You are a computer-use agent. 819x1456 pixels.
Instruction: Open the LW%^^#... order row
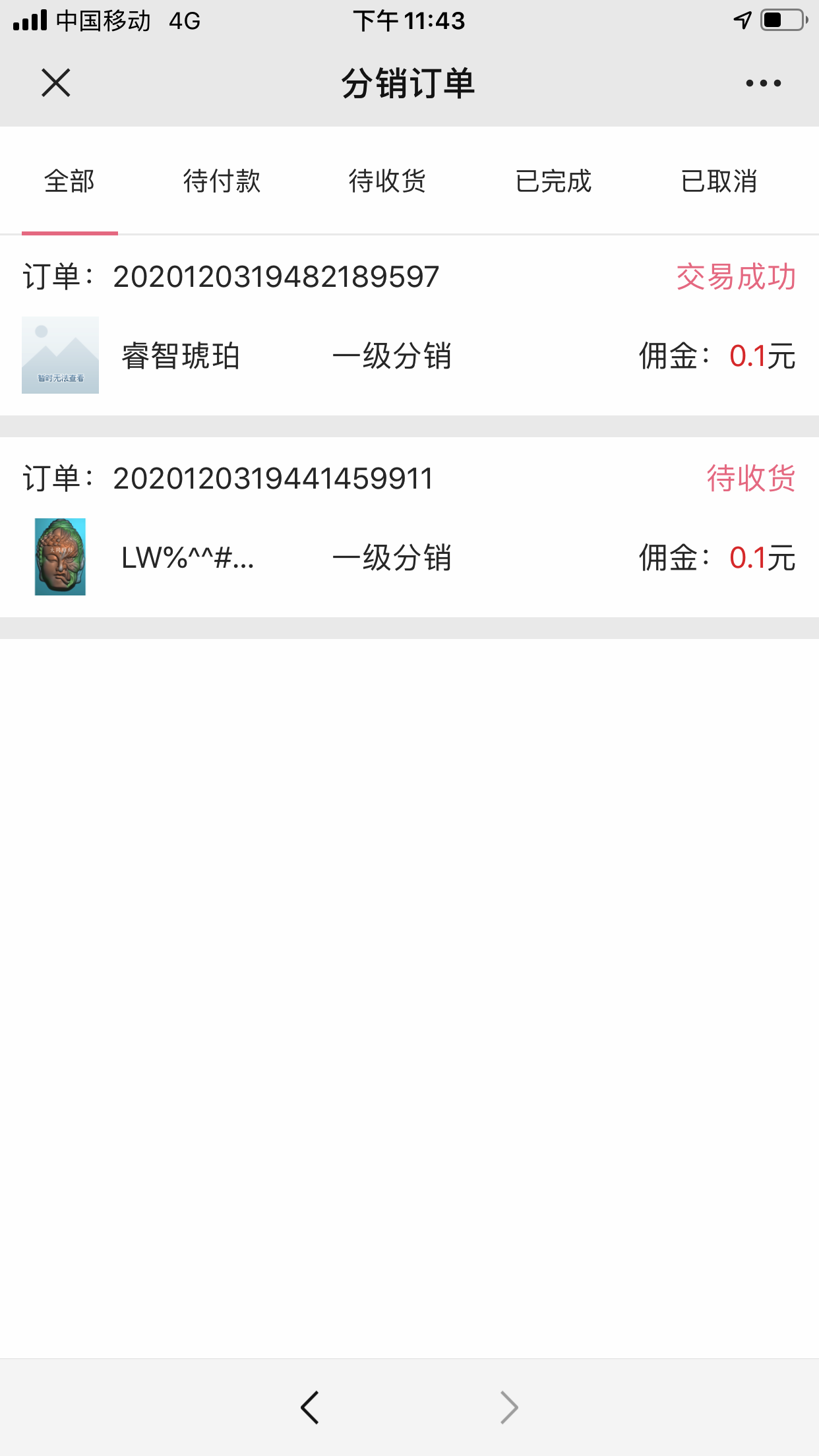coord(409,557)
